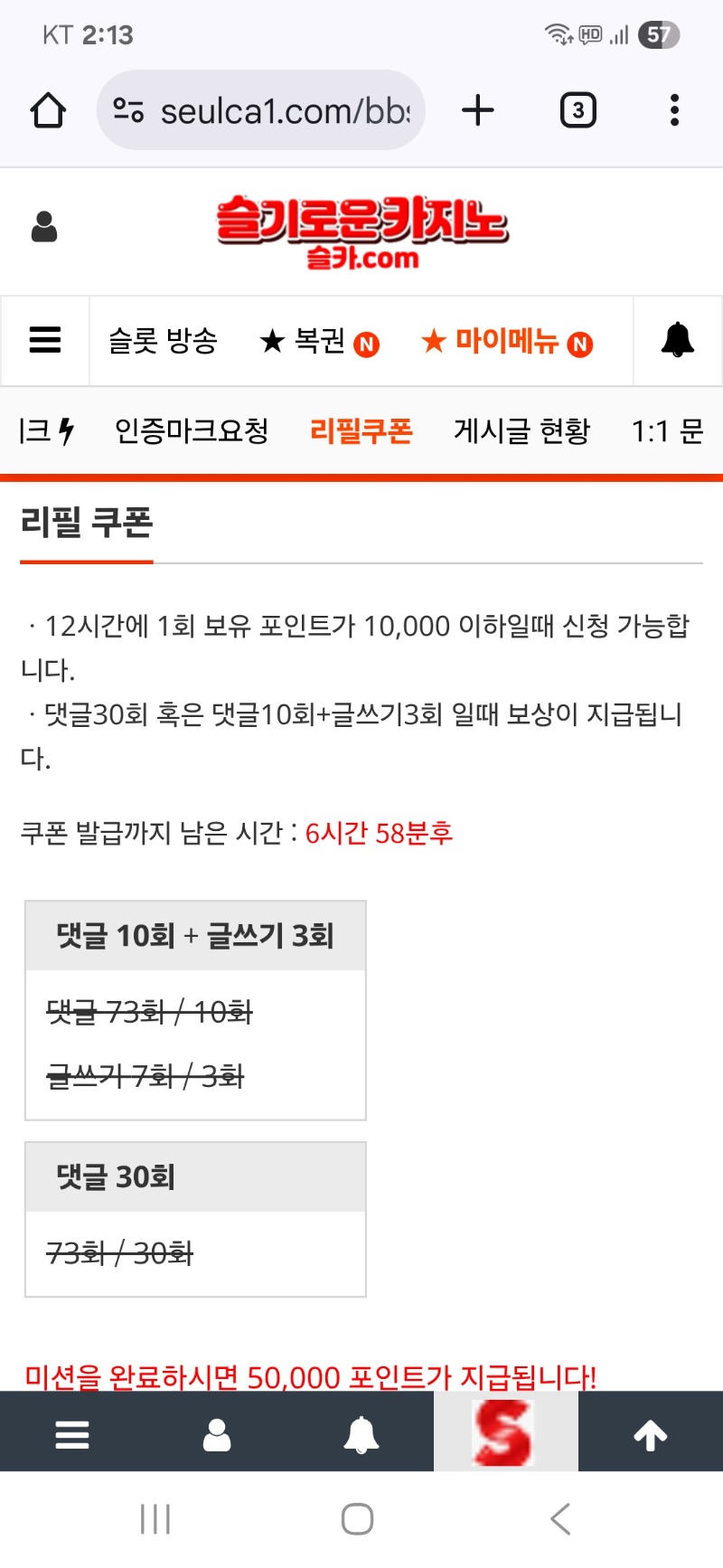Image resolution: width=723 pixels, height=1568 pixels.
Task: Jump back to top with up arrow
Action: pyautogui.click(x=651, y=1434)
